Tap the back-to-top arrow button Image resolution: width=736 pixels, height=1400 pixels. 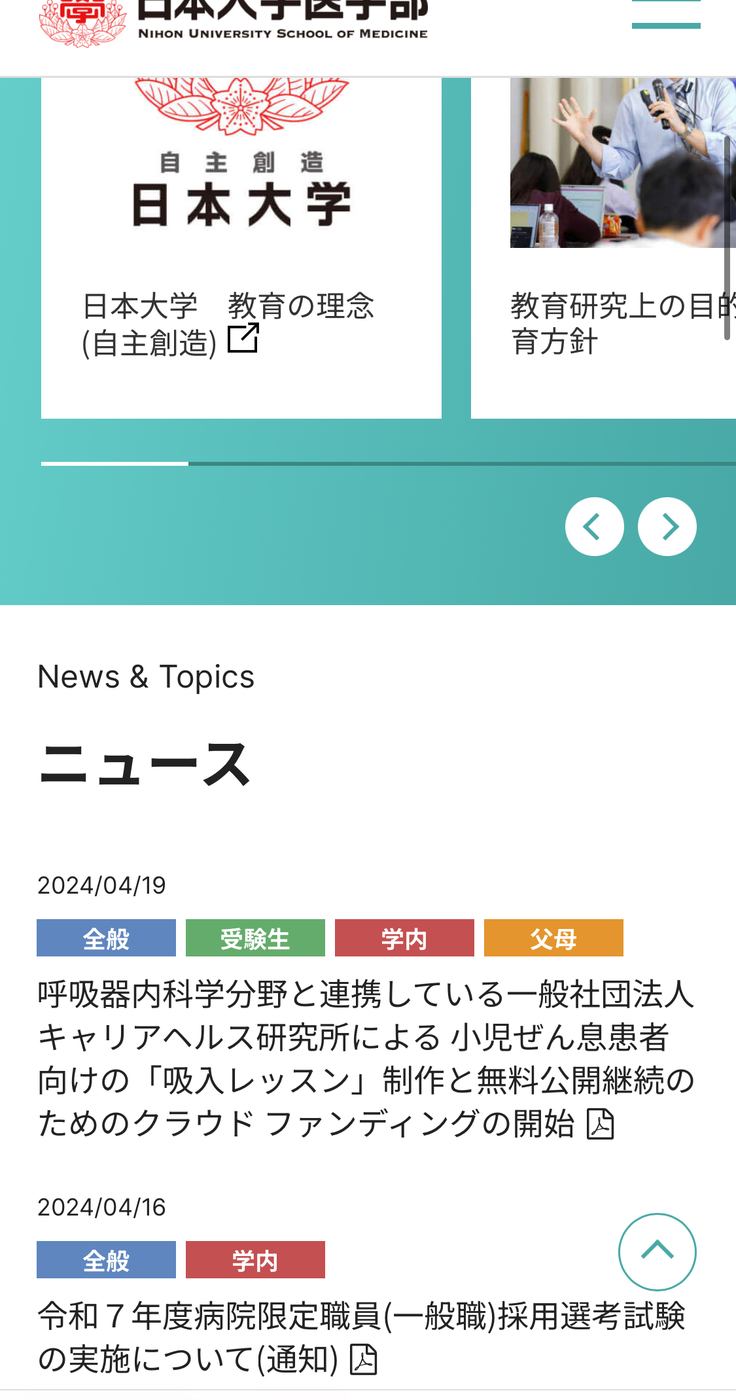point(657,1251)
